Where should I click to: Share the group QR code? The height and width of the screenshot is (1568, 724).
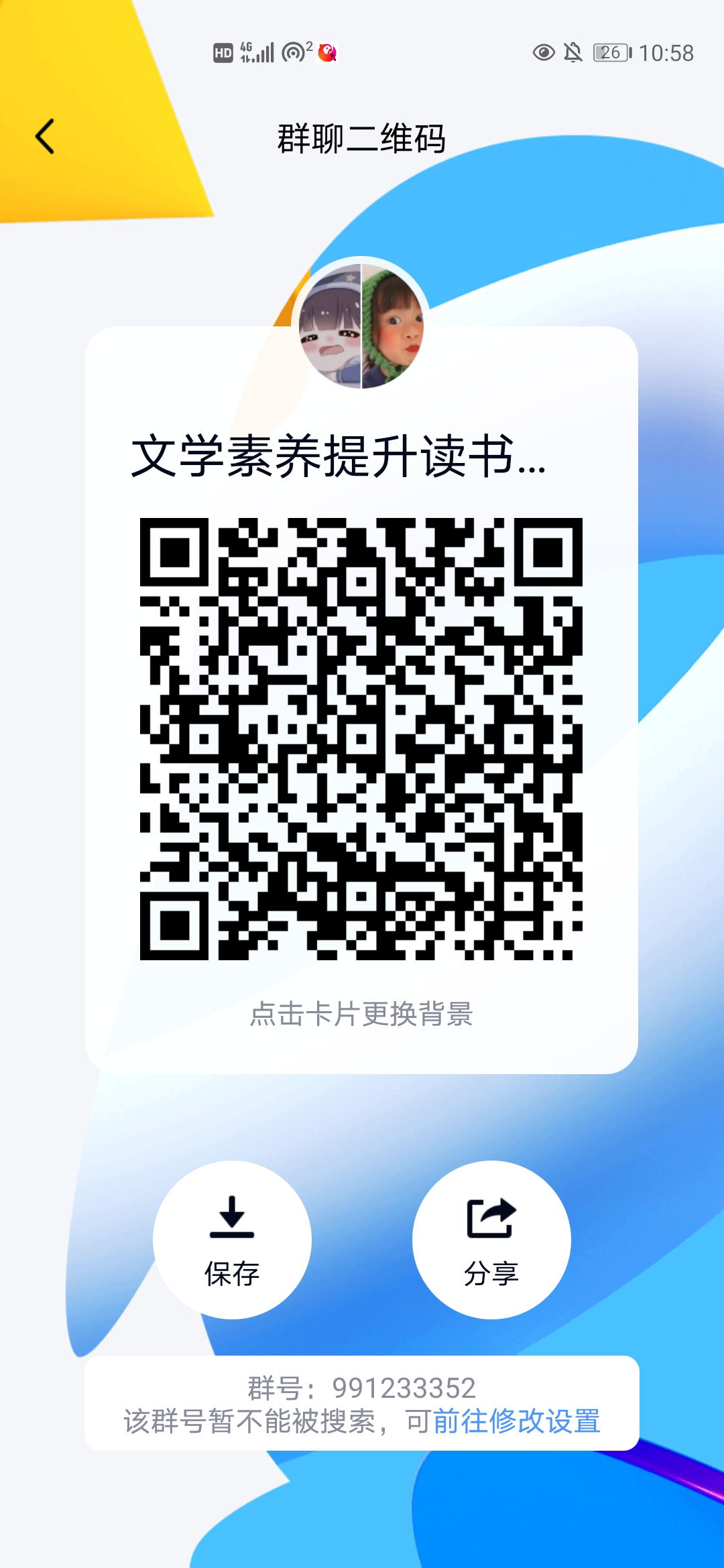(x=491, y=1240)
